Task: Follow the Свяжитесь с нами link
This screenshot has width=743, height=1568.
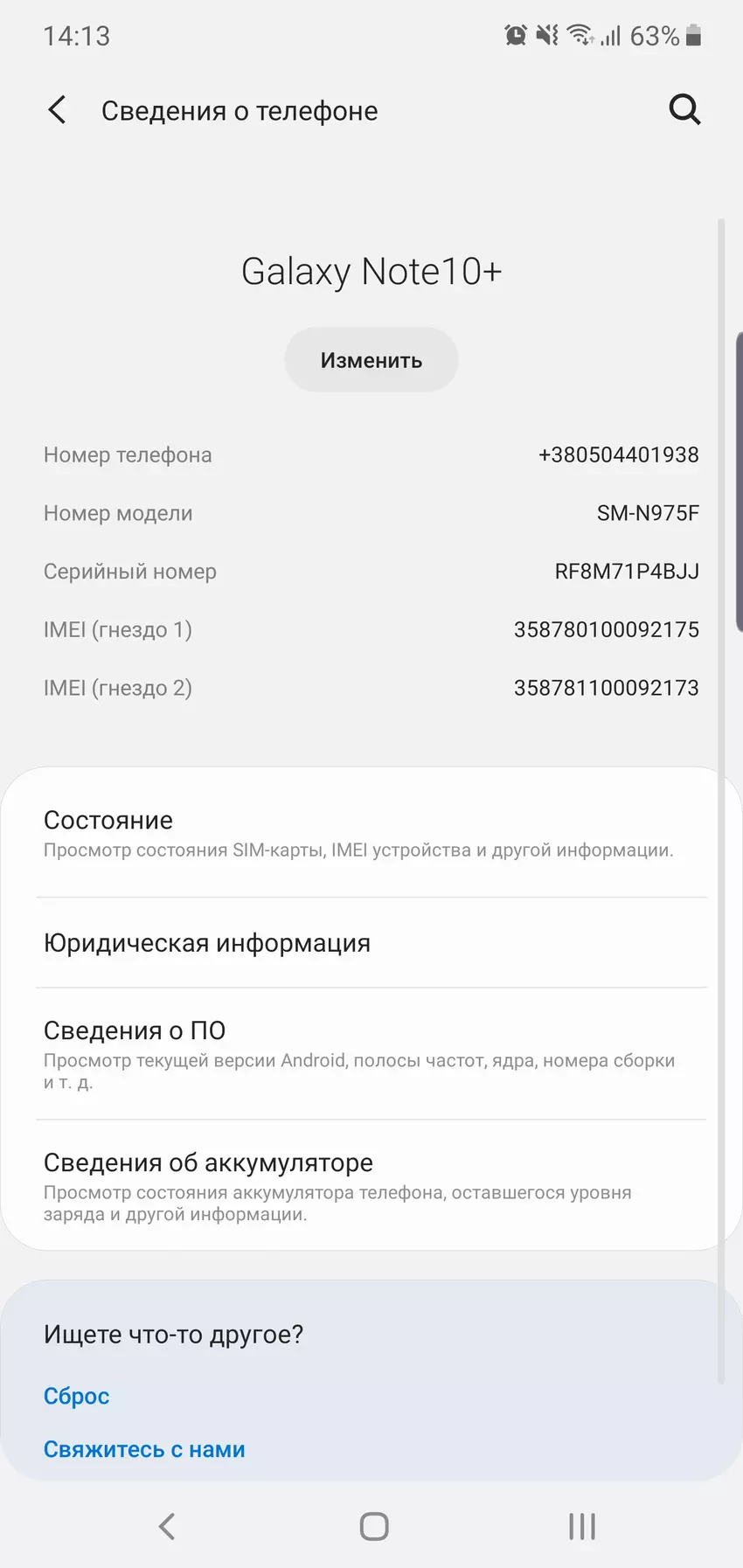Action: (144, 1449)
